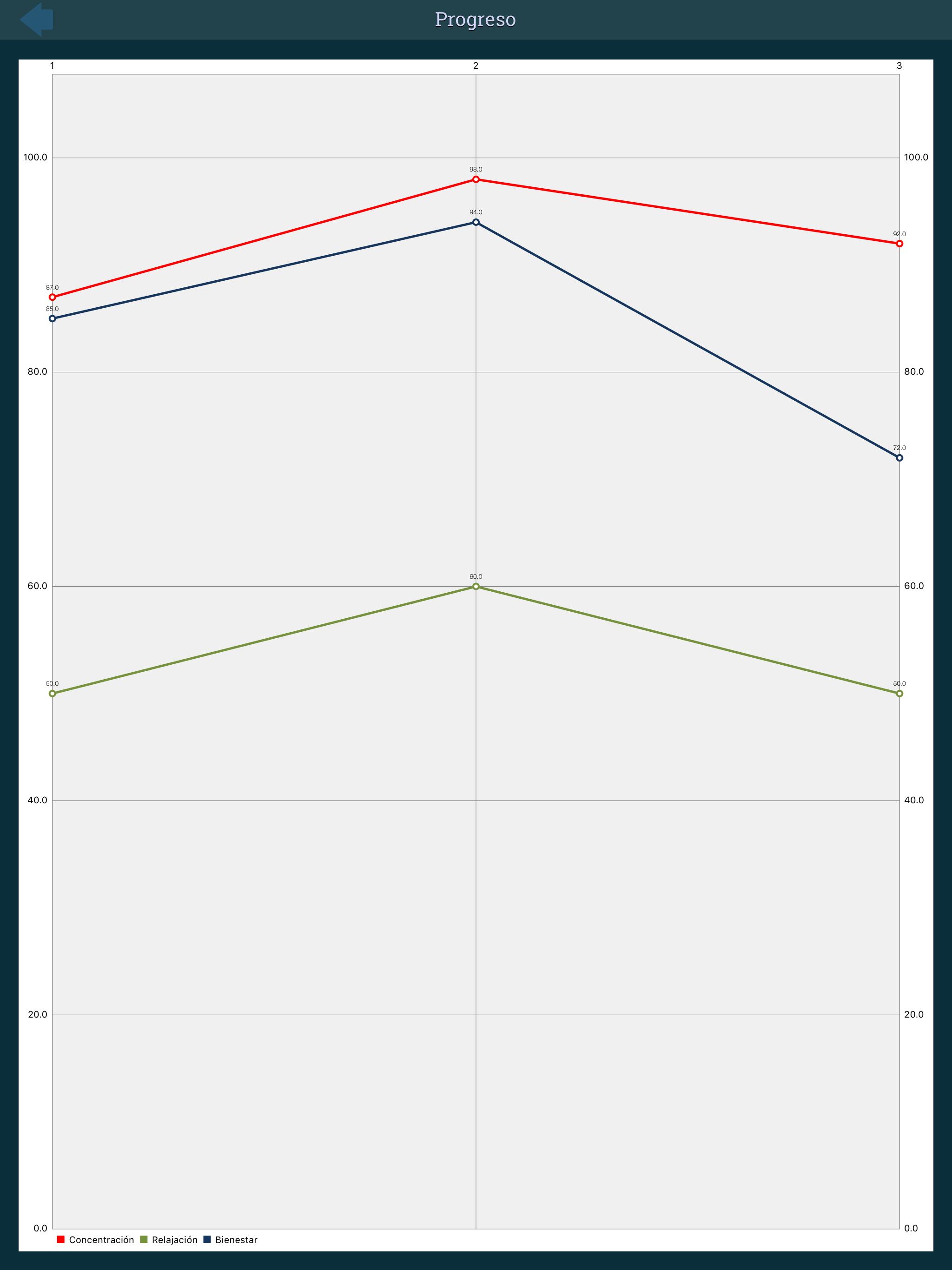Go back using the arrow icon

(x=36, y=20)
